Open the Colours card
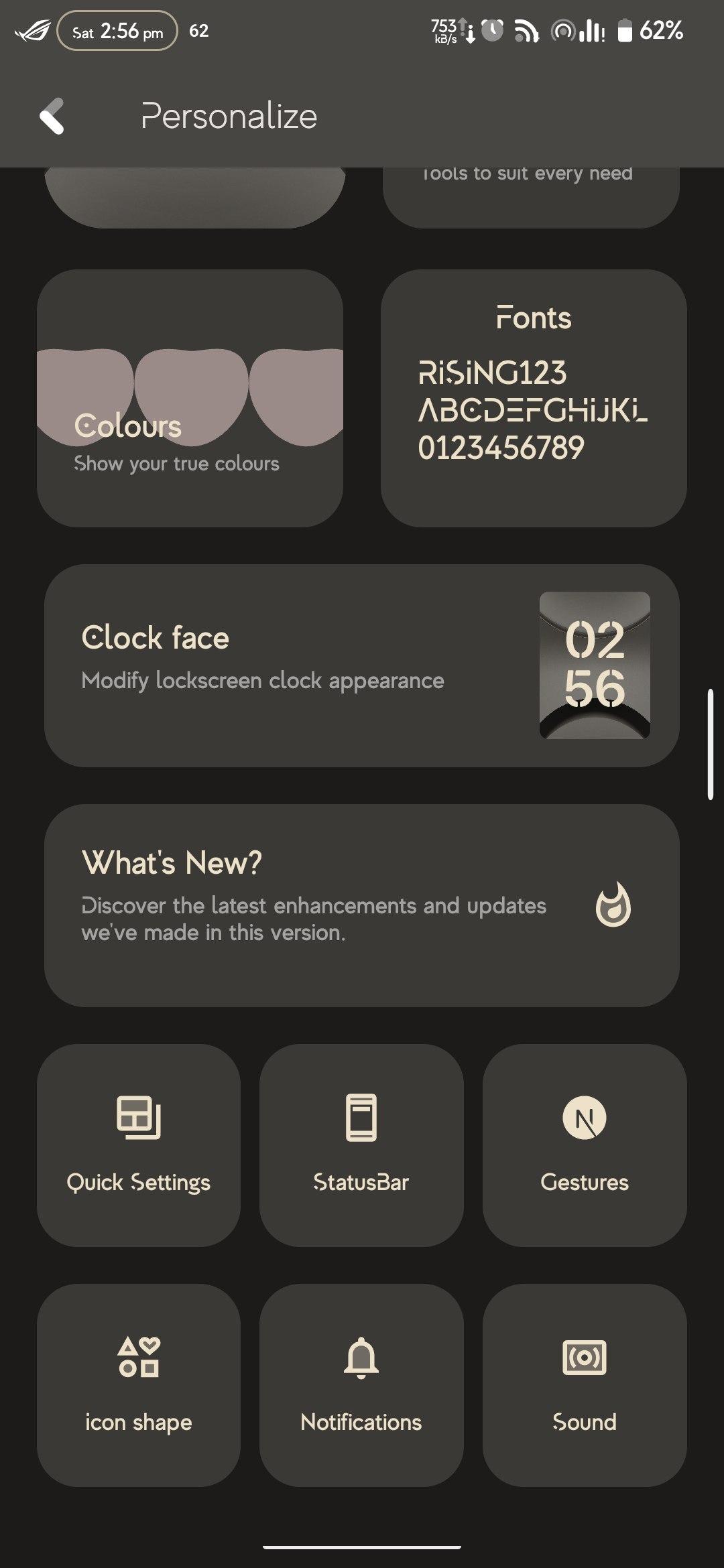The width and height of the screenshot is (724, 1568). pyautogui.click(x=190, y=398)
